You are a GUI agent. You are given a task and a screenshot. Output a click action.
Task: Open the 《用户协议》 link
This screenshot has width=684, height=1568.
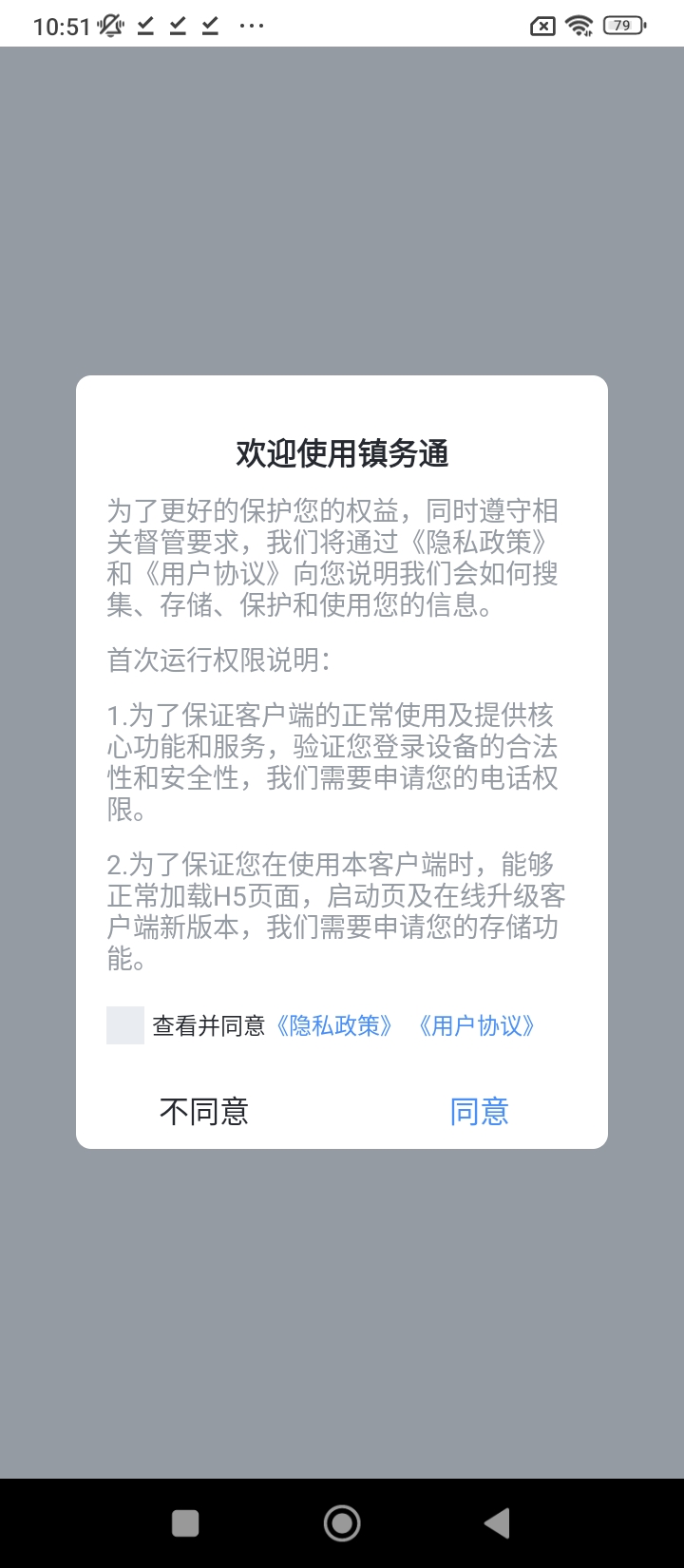[477, 1026]
